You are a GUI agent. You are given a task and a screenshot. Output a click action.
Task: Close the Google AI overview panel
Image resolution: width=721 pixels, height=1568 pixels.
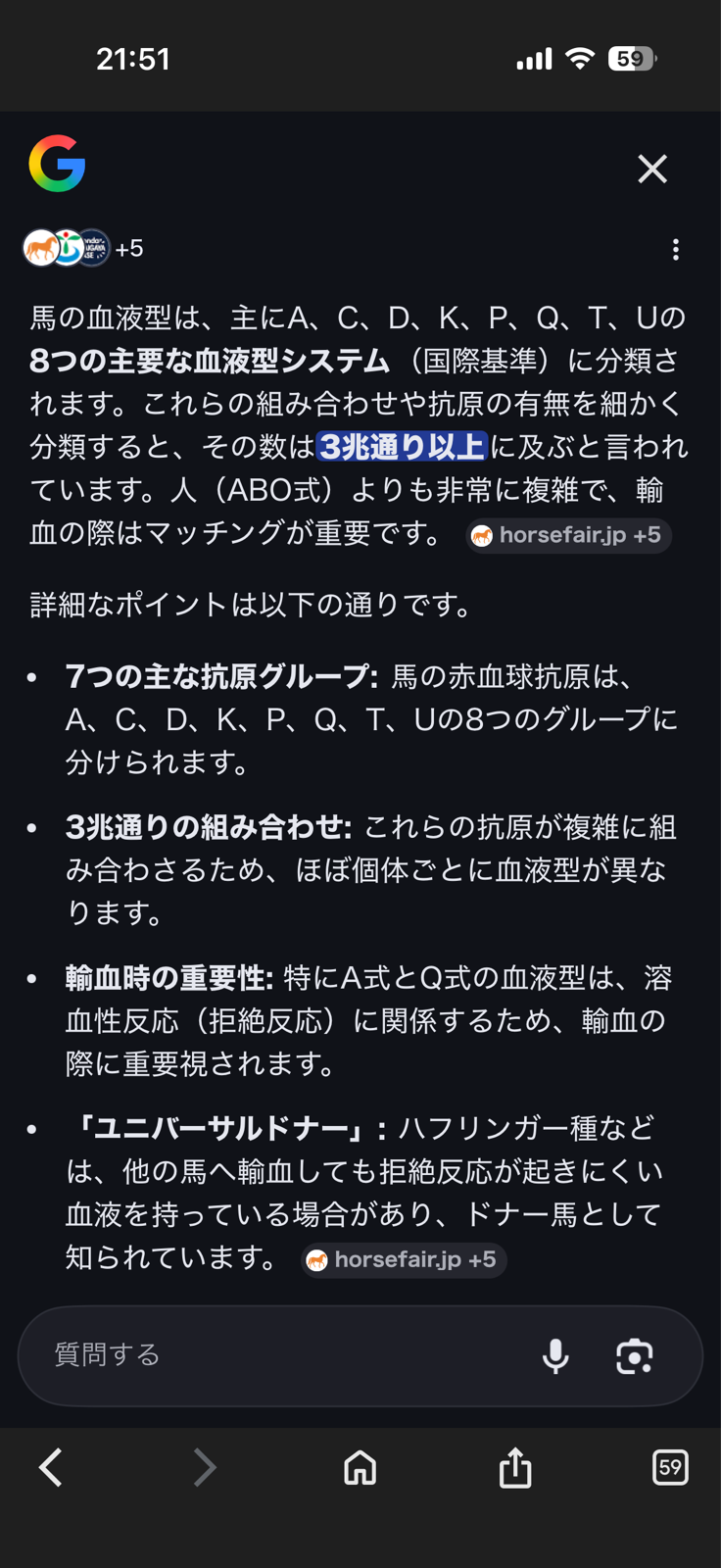coord(651,169)
